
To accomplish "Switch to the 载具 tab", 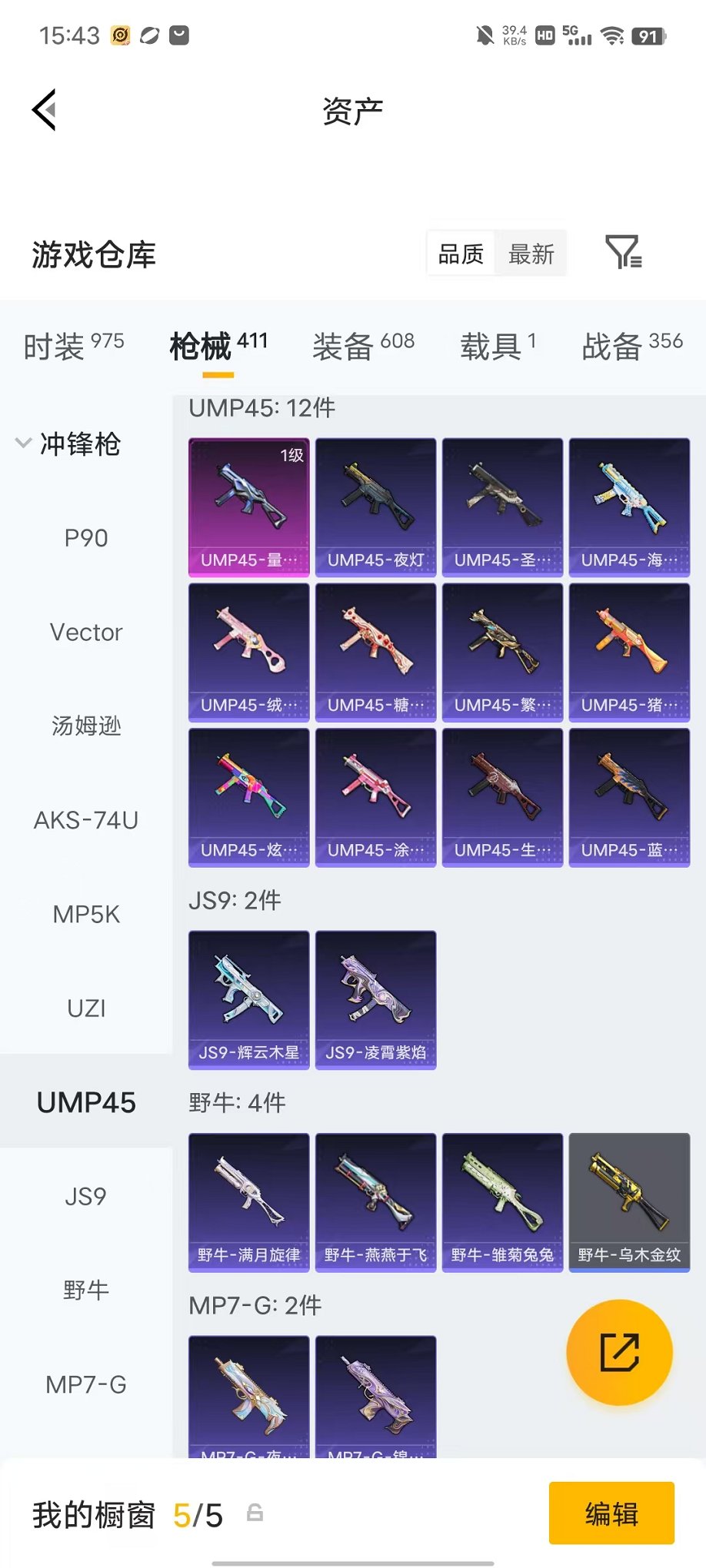I will [x=498, y=346].
